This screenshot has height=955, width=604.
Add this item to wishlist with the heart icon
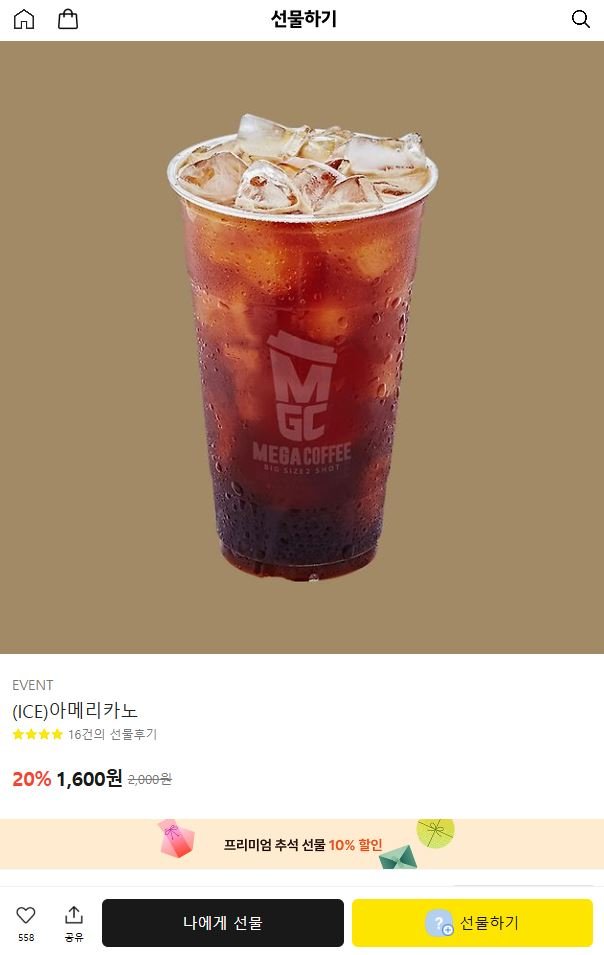pos(26,916)
